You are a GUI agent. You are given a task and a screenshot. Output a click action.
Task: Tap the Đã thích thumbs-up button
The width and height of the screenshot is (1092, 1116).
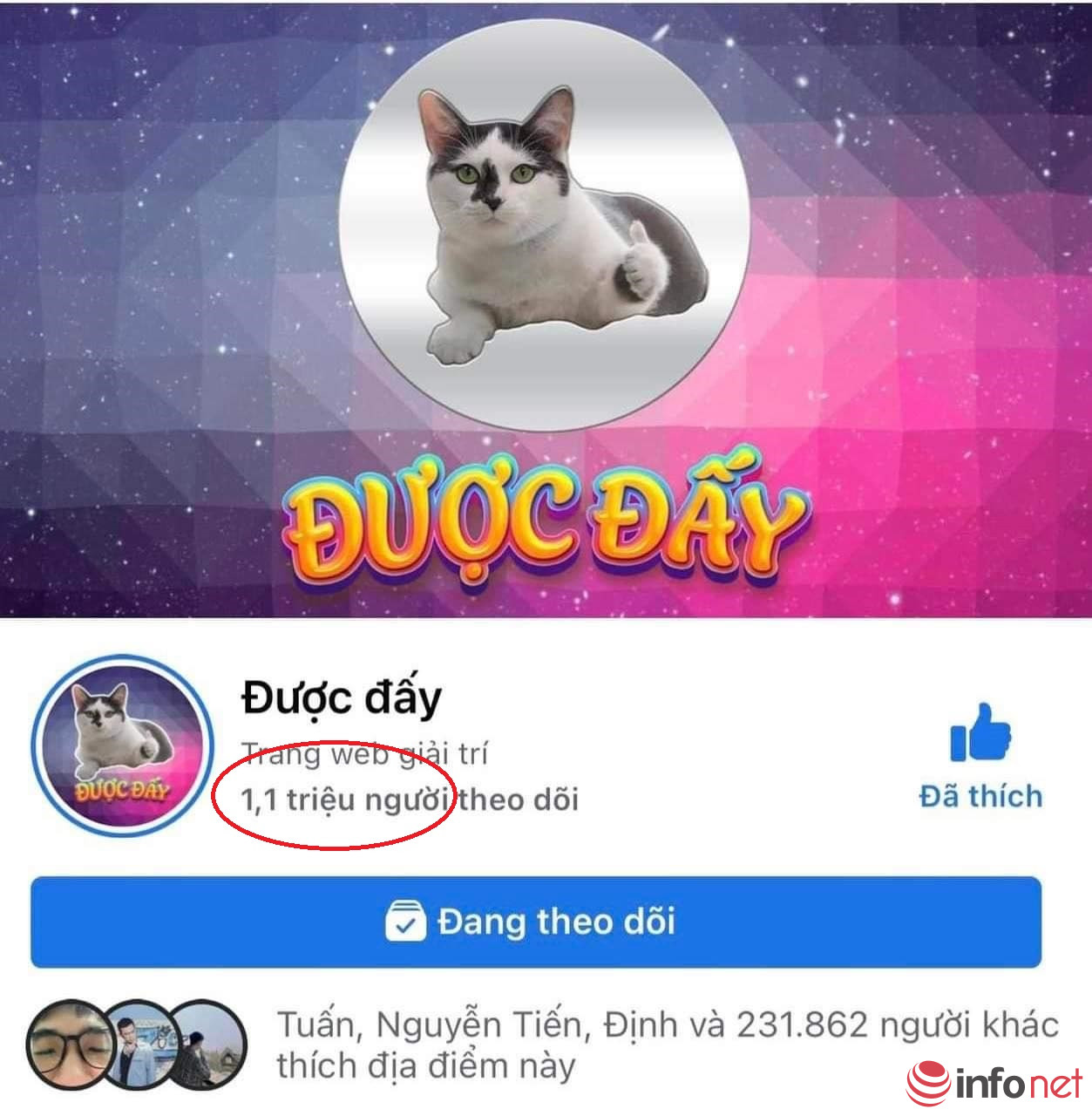point(980,755)
